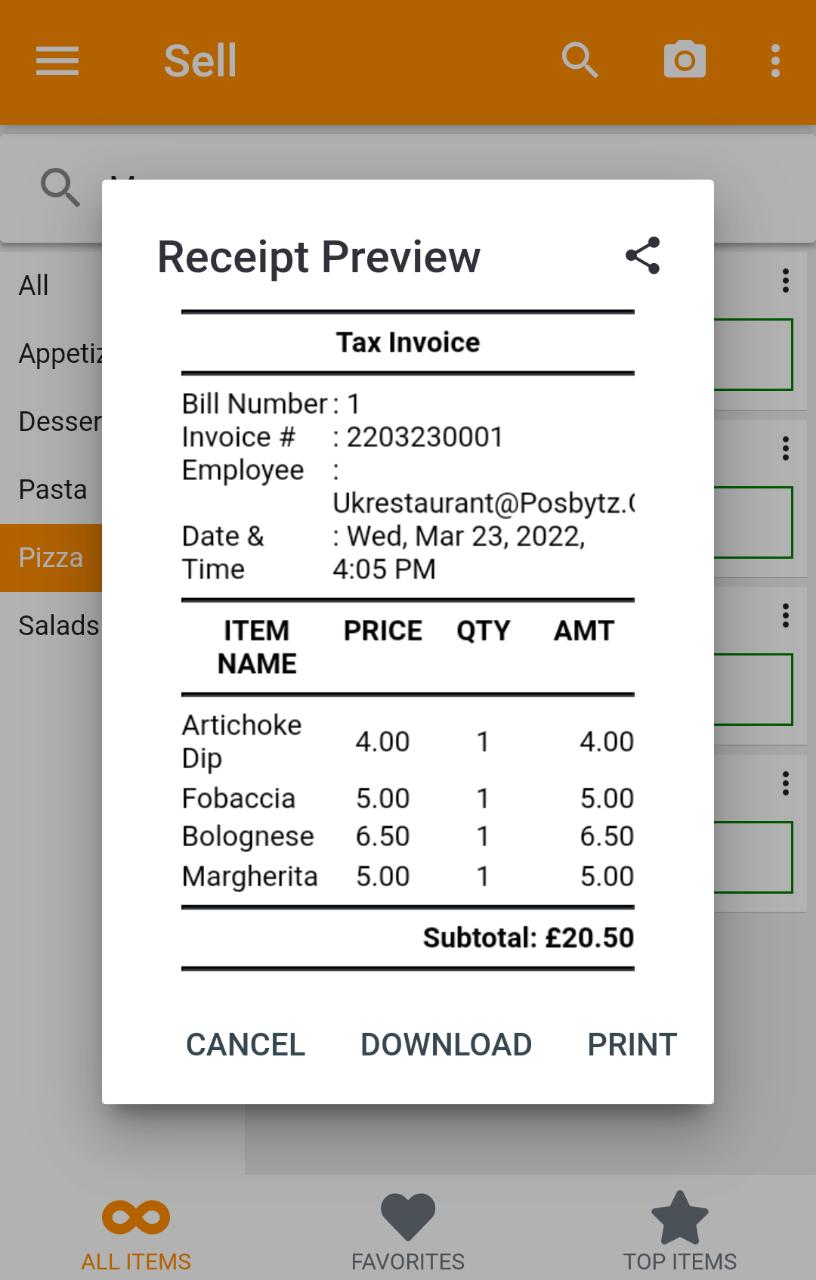Open the kebab menu on the bottom item card

[785, 784]
